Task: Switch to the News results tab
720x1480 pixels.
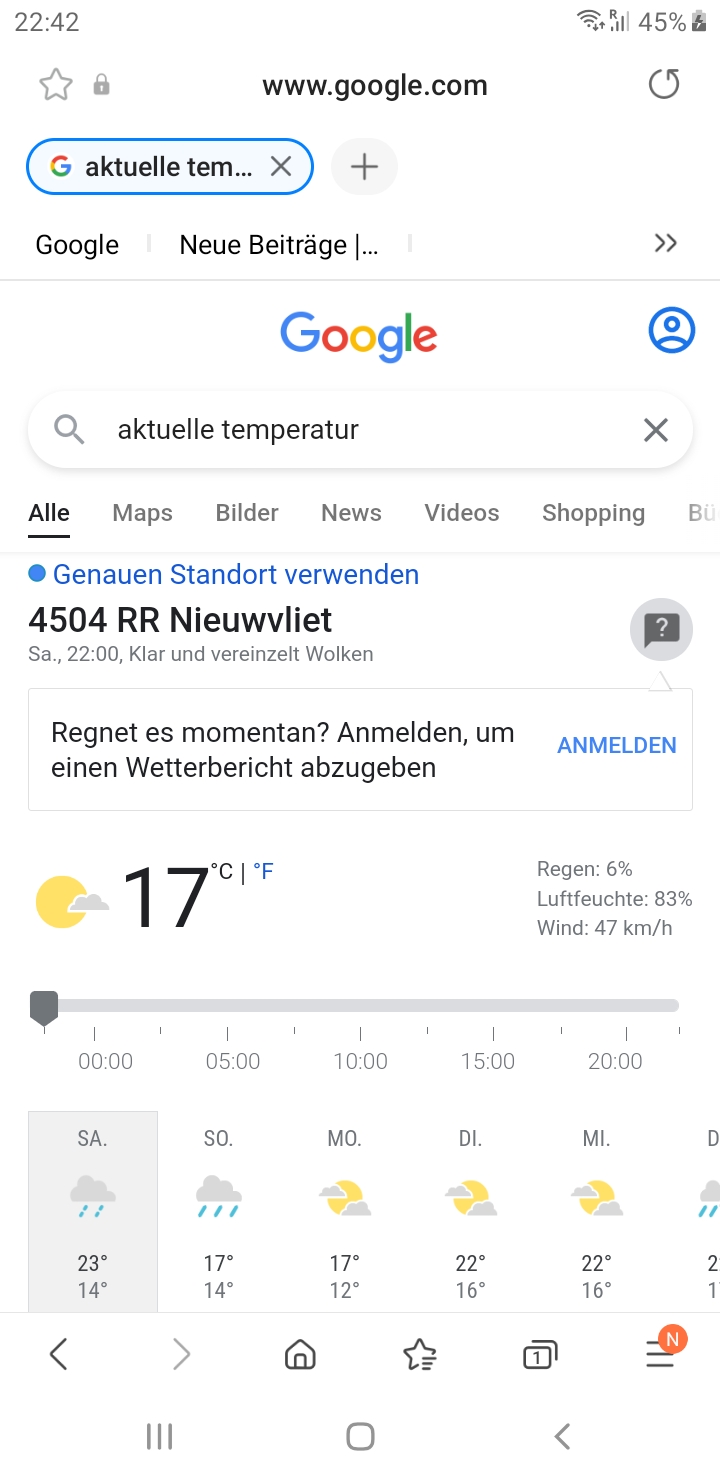Action: [x=351, y=513]
